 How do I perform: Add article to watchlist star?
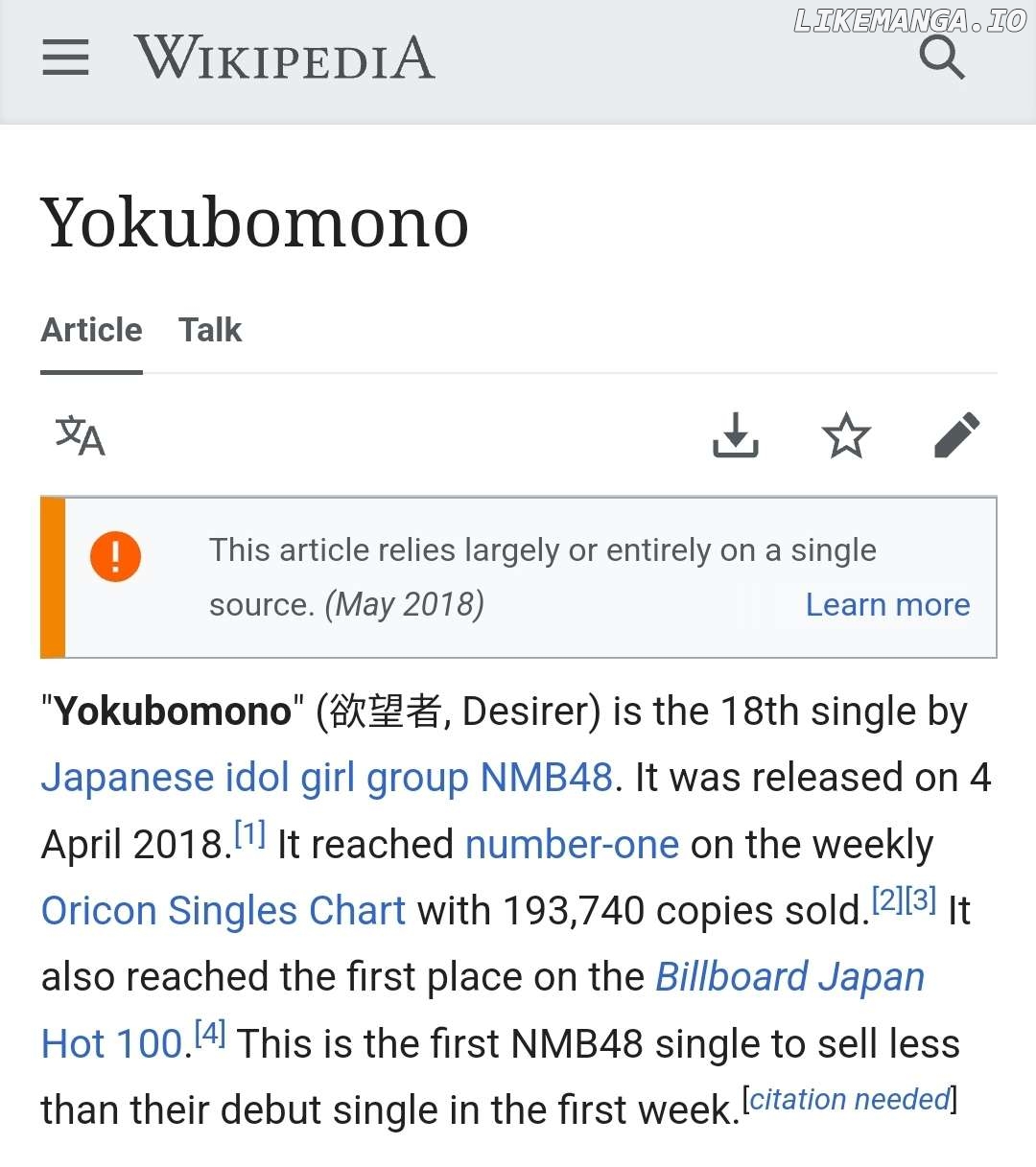(846, 435)
